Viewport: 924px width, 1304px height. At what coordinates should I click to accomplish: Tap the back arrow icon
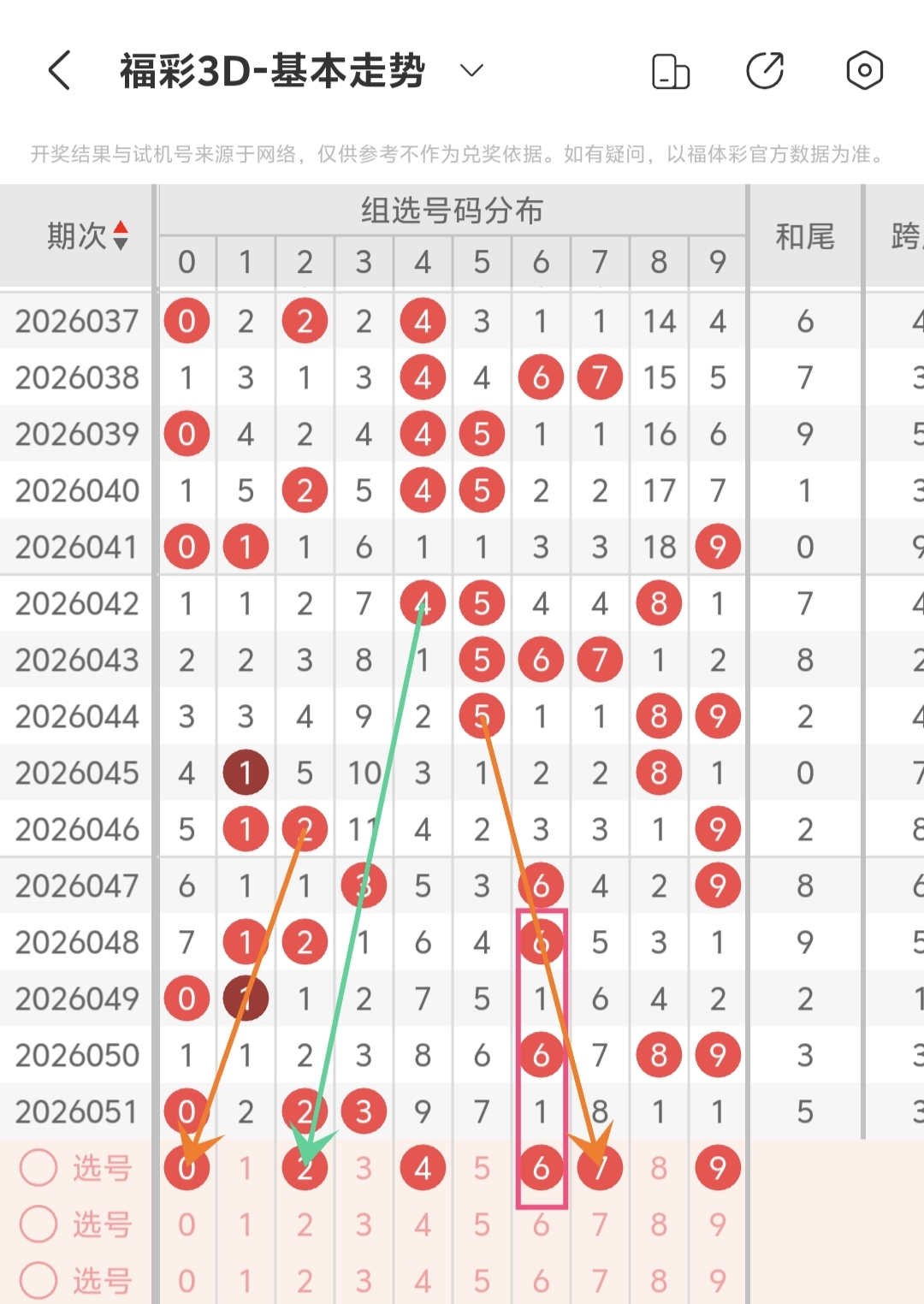pyautogui.click(x=57, y=72)
